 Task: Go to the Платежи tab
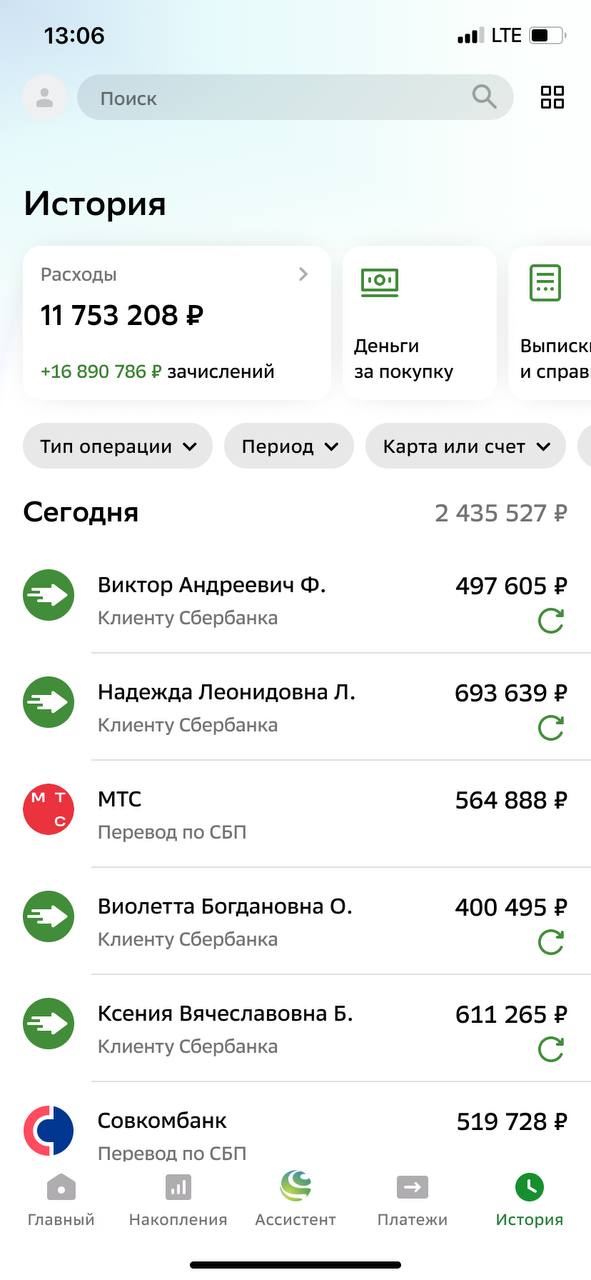412,1200
